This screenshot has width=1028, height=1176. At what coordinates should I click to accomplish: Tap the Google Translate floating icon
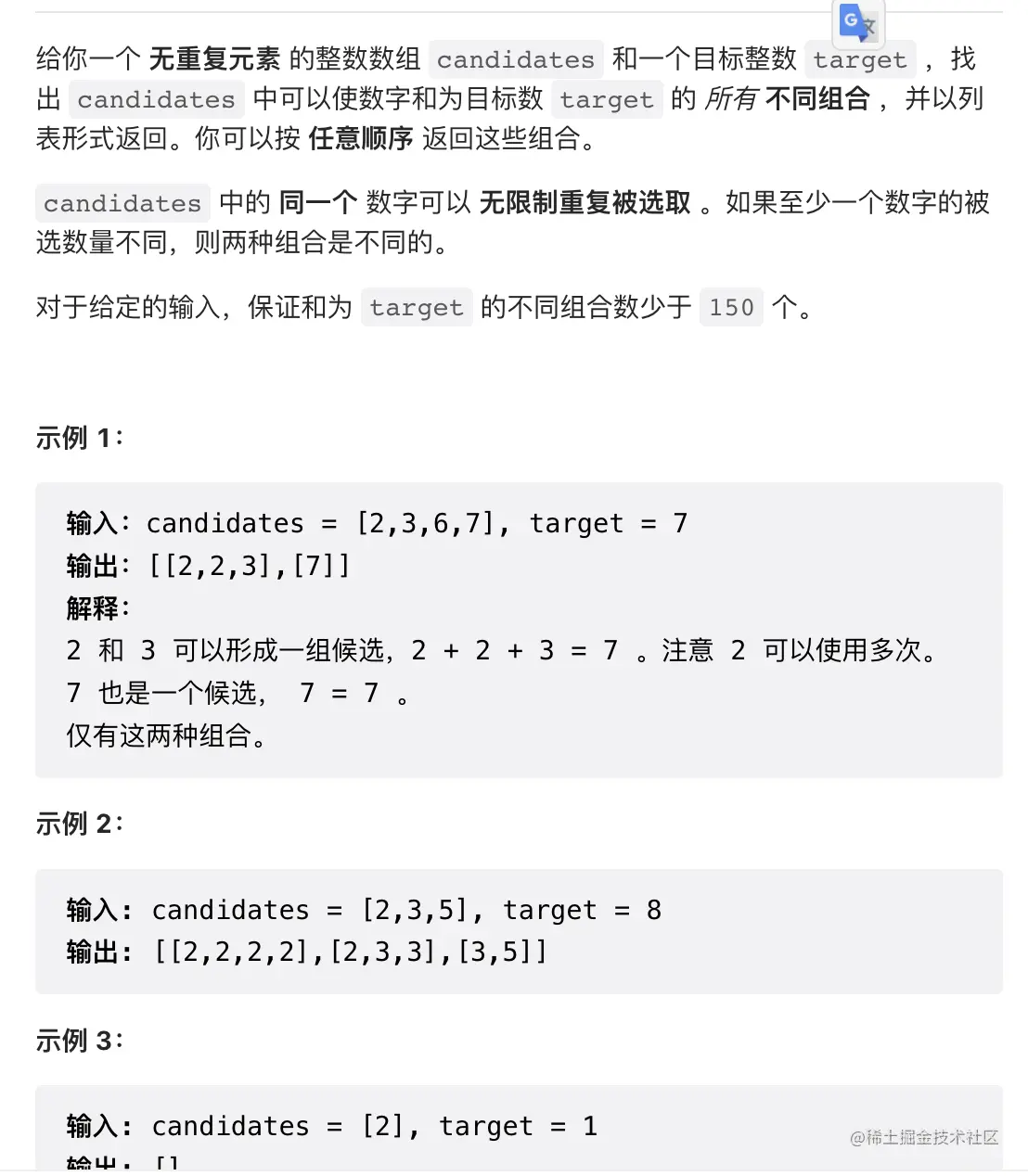(858, 22)
